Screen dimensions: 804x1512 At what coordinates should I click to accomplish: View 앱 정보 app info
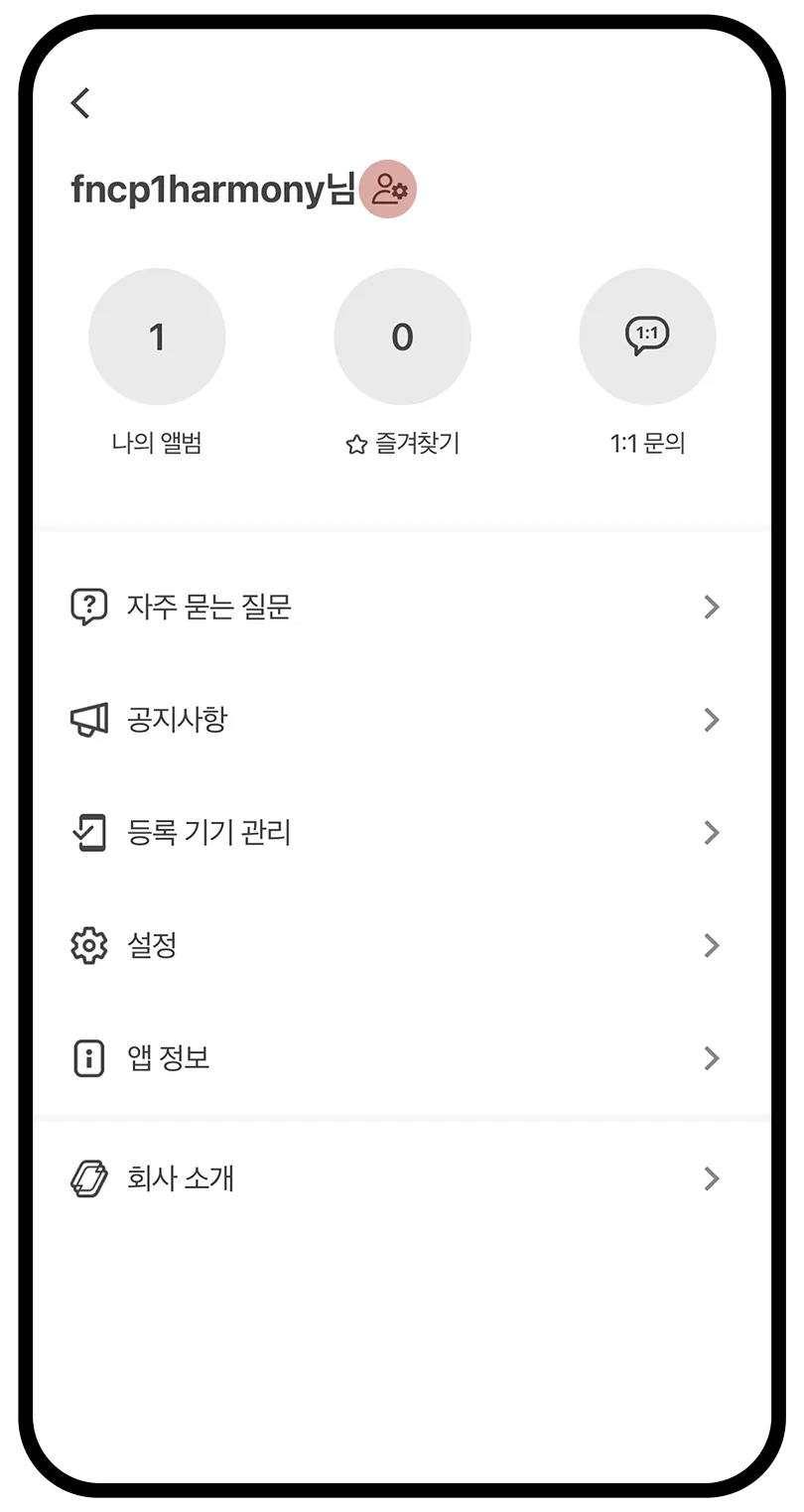397,1058
